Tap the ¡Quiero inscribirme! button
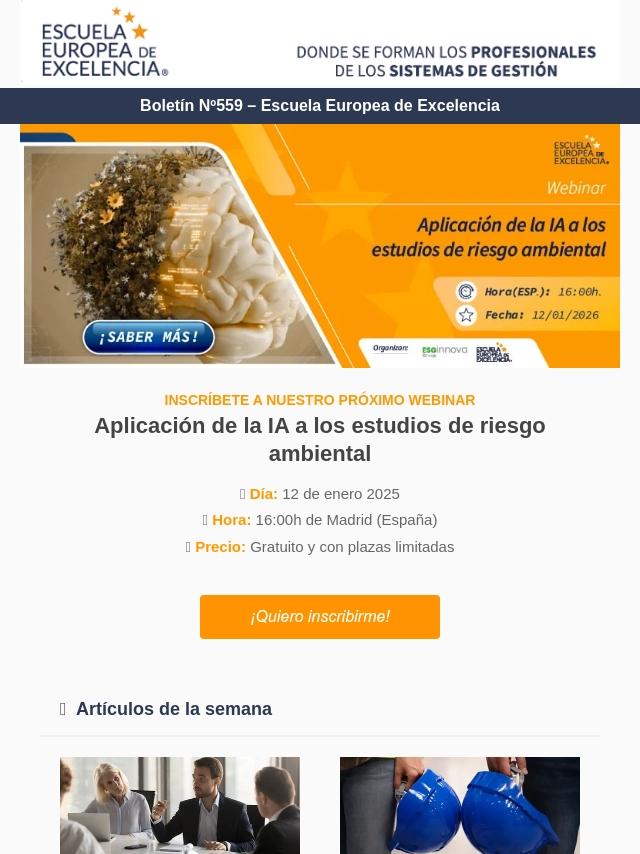640x854 pixels. click(320, 617)
